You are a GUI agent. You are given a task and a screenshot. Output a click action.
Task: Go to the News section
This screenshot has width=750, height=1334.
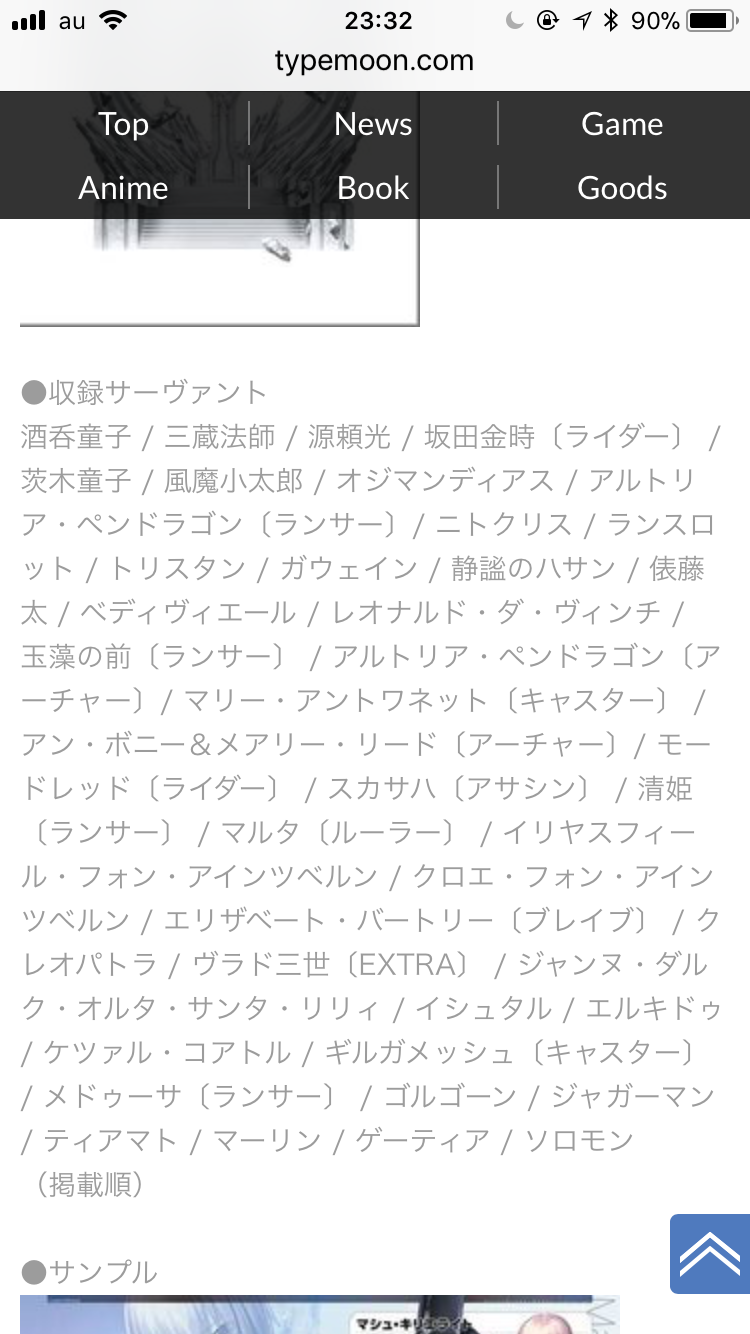373,124
